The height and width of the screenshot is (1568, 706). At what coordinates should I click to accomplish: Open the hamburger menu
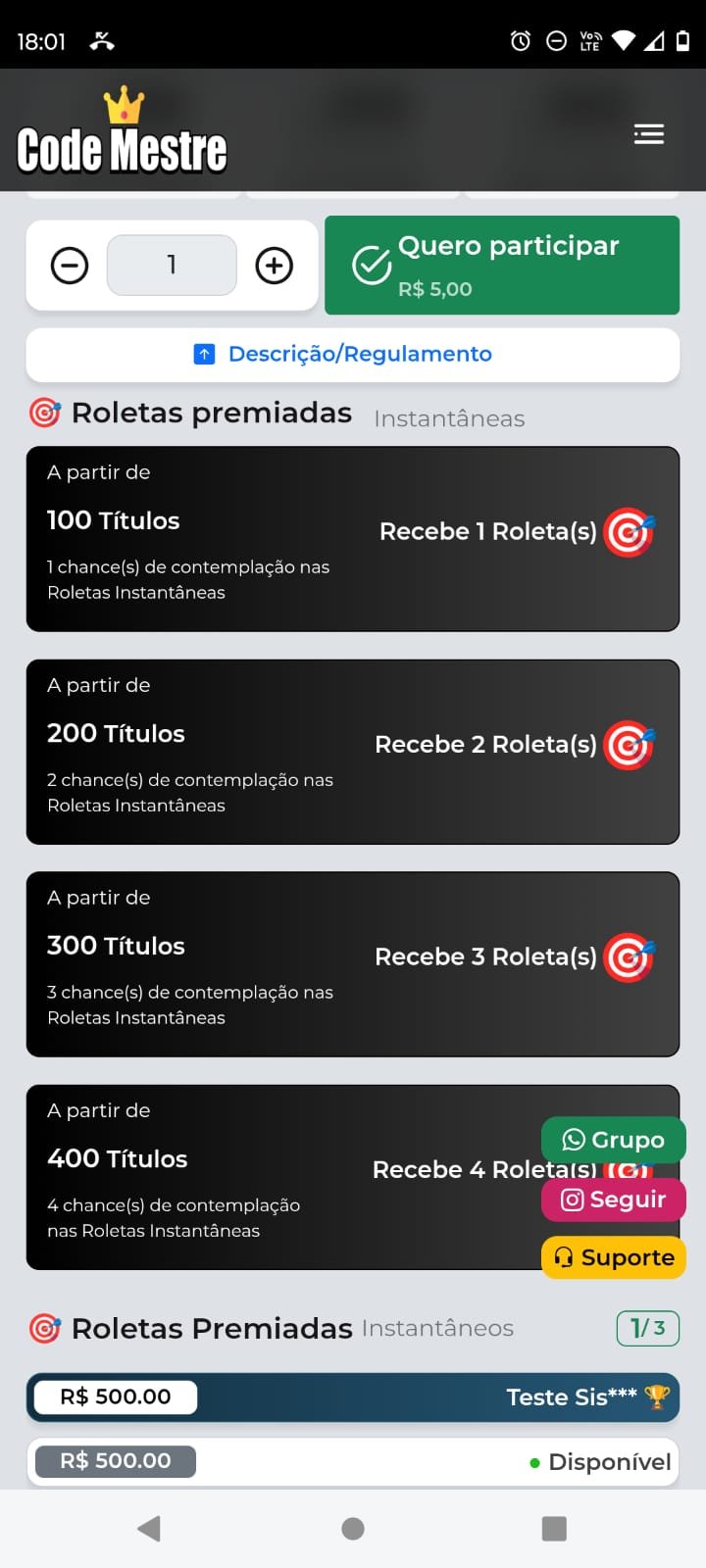click(x=648, y=134)
